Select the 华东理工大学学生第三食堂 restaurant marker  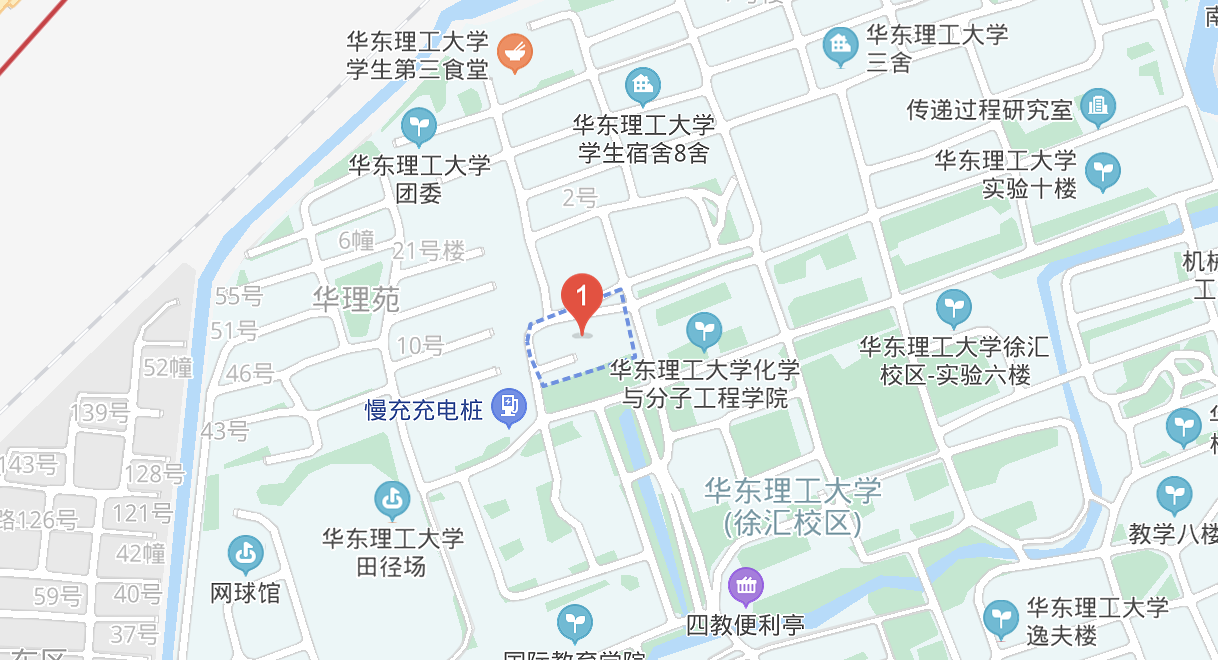coord(515,53)
